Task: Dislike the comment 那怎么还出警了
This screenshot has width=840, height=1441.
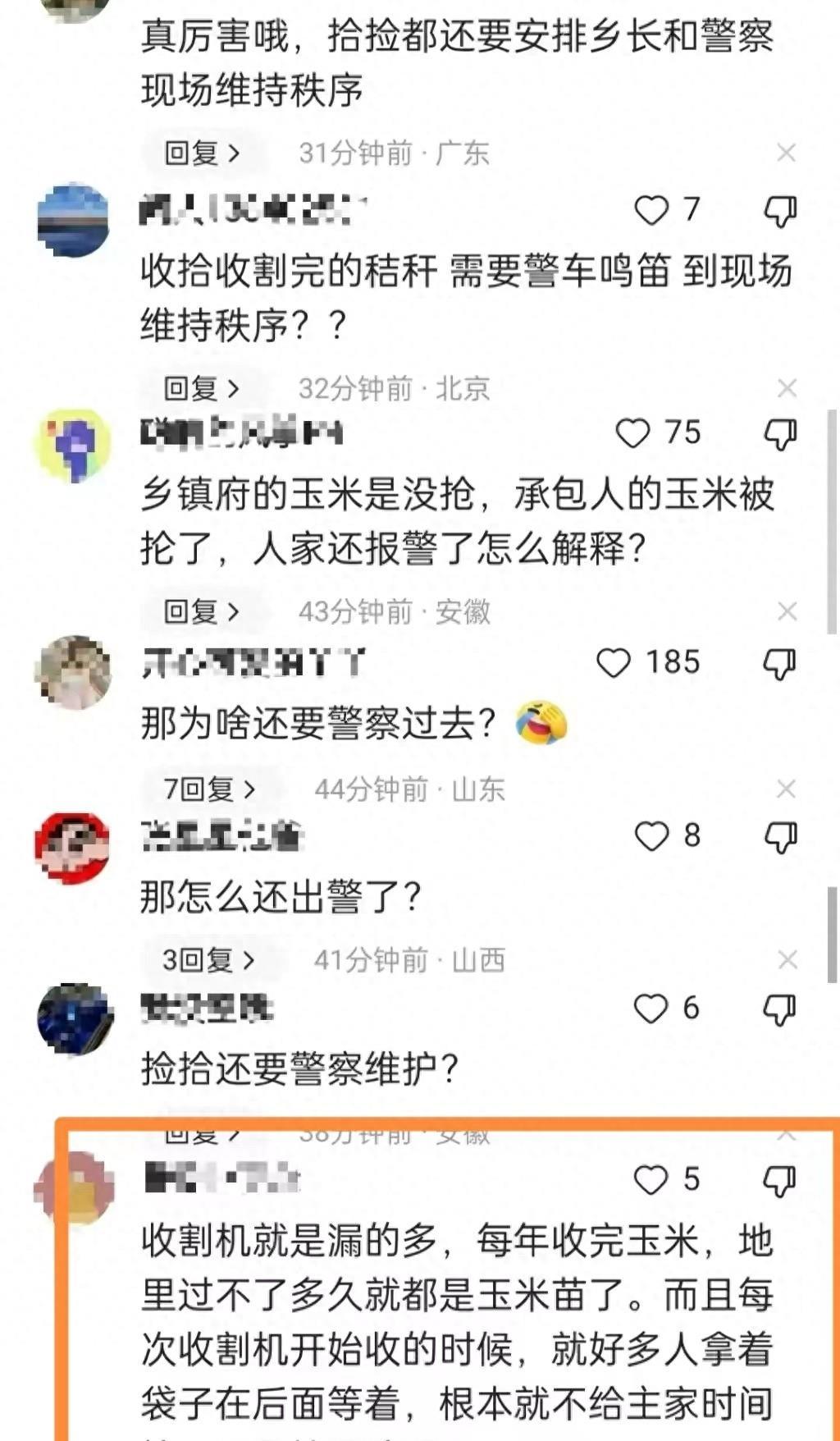Action: pos(779,837)
